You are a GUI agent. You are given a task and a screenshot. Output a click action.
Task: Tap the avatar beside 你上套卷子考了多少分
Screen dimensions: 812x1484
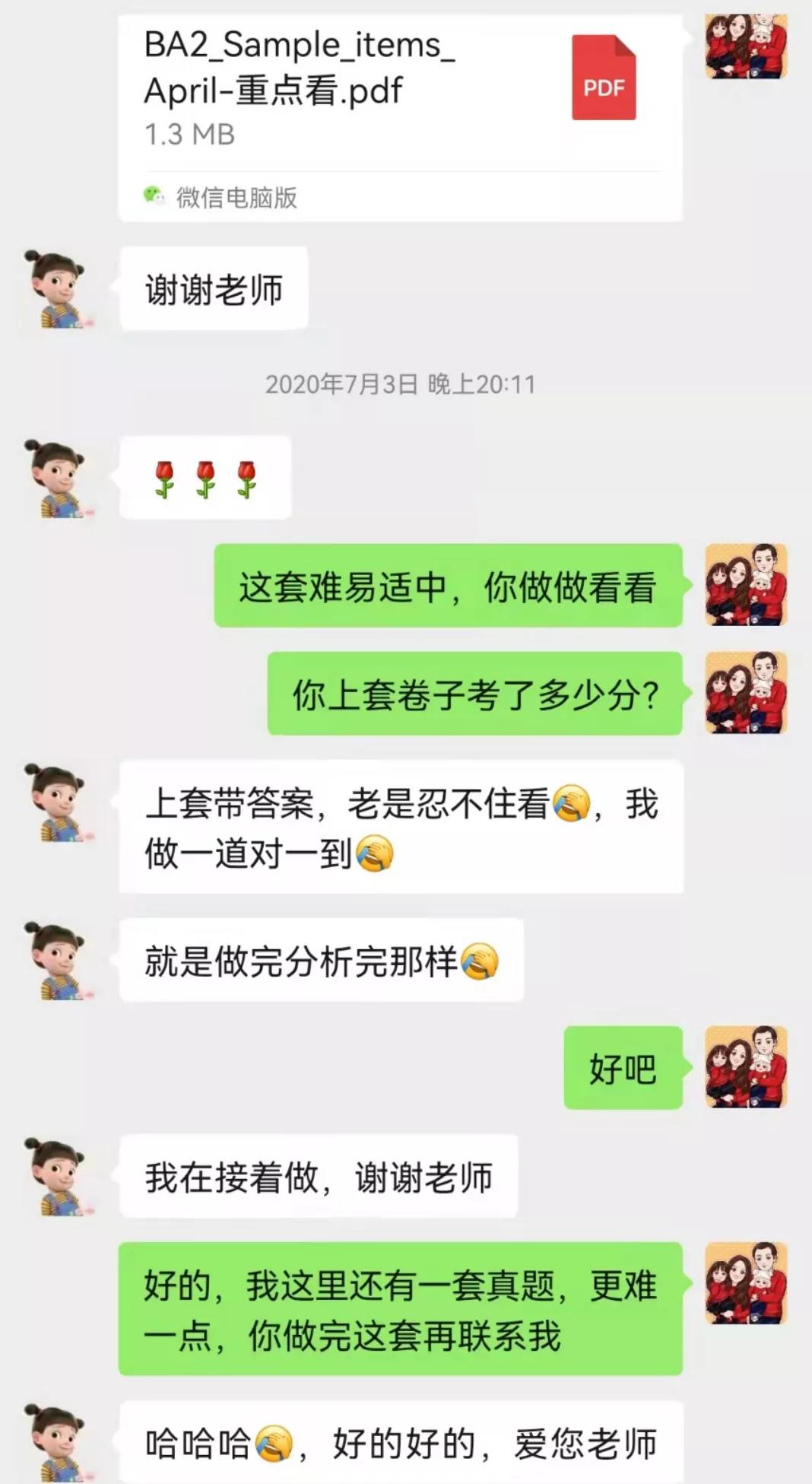pos(746,692)
